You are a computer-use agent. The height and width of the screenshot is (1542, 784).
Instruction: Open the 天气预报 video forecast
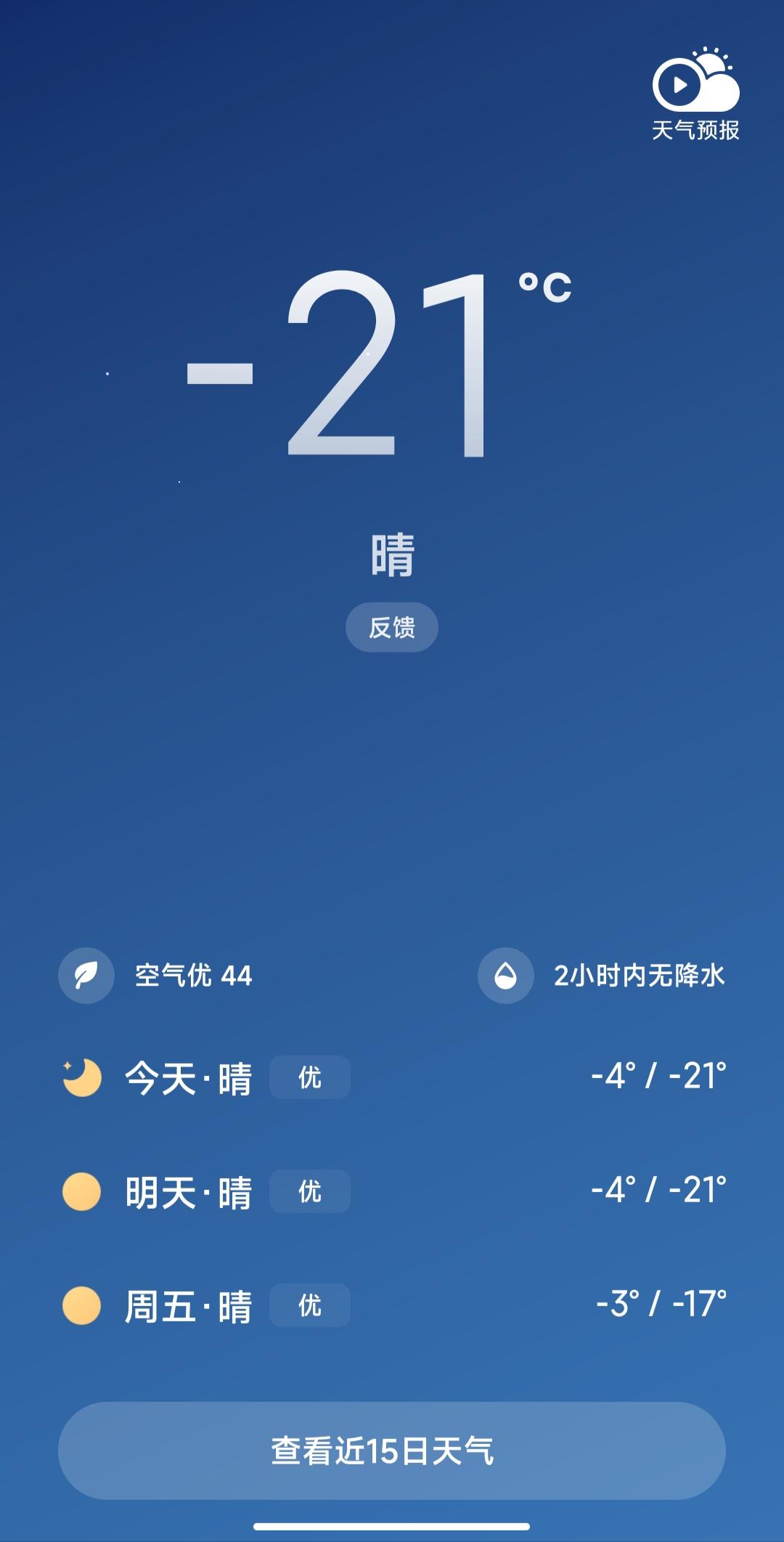695,94
